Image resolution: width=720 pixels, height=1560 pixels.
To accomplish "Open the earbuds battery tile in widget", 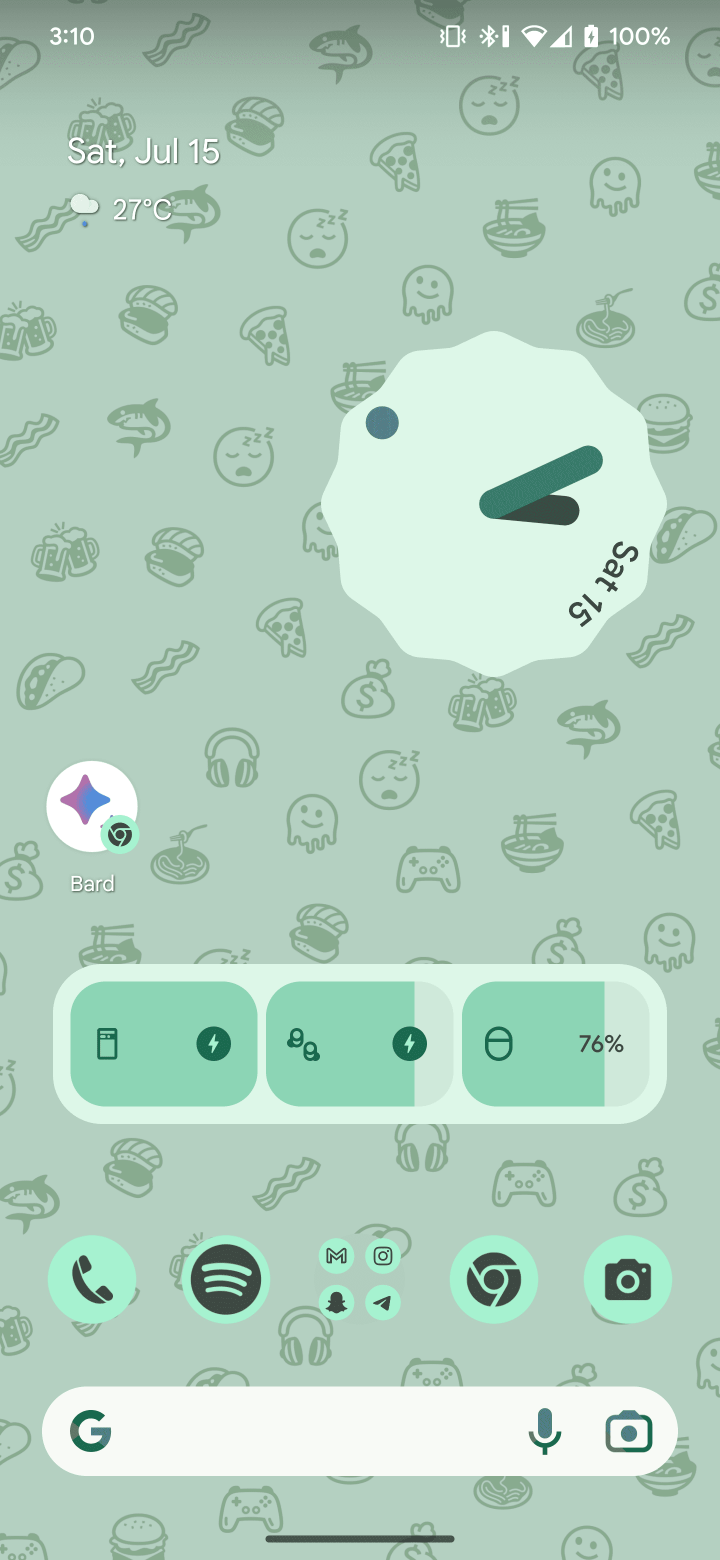I will 359,1044.
